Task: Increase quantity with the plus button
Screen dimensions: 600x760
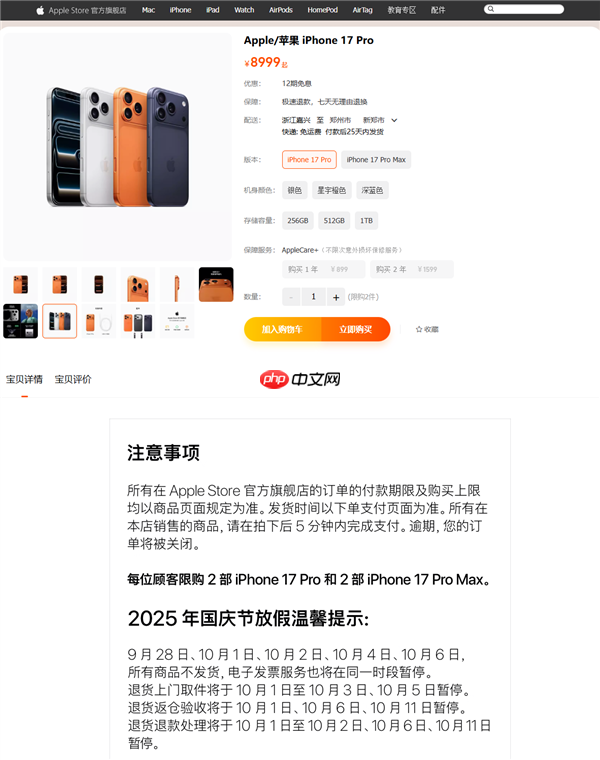Action: (x=336, y=297)
